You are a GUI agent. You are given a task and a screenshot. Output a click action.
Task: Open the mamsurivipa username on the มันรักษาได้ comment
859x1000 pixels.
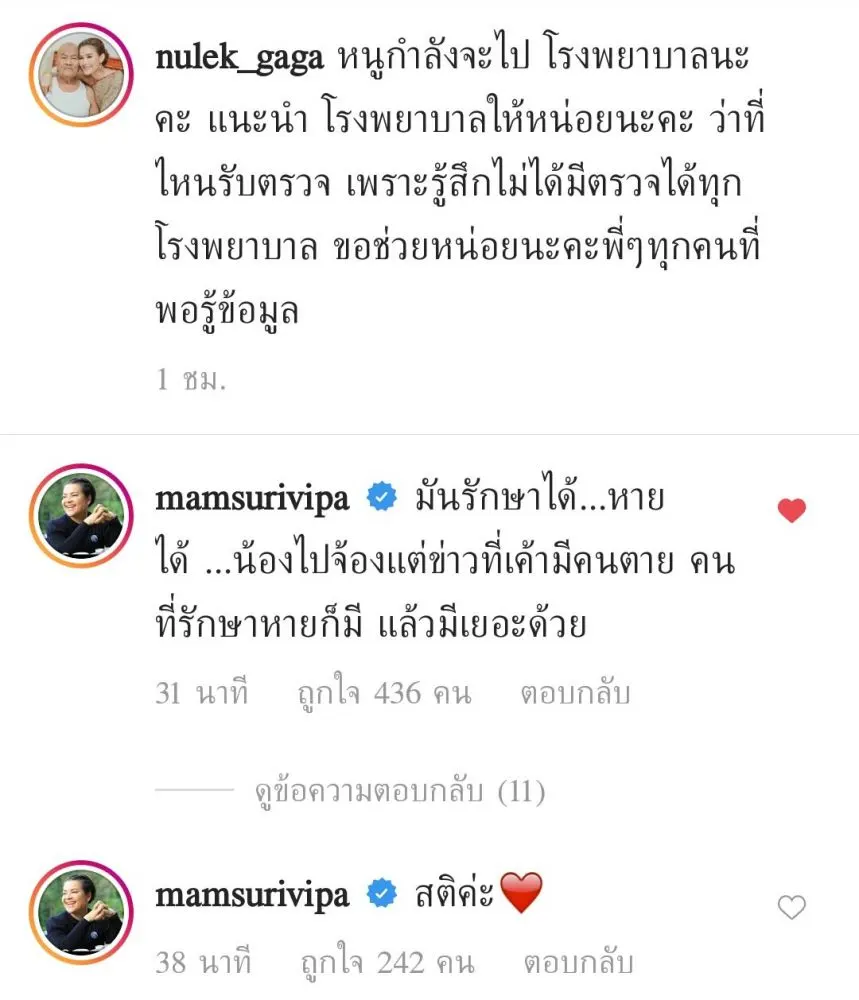coord(252,499)
